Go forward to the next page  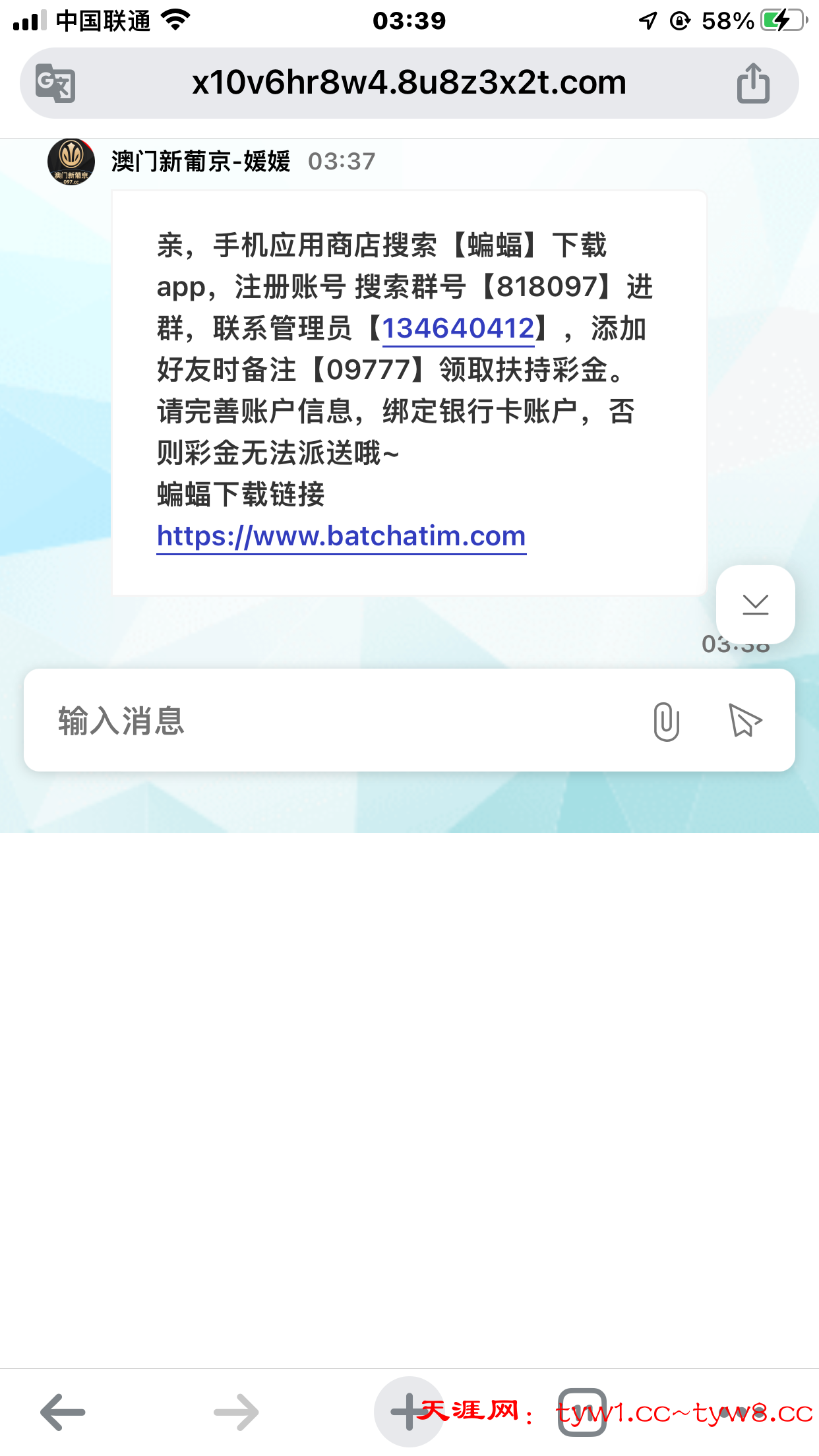[236, 1412]
